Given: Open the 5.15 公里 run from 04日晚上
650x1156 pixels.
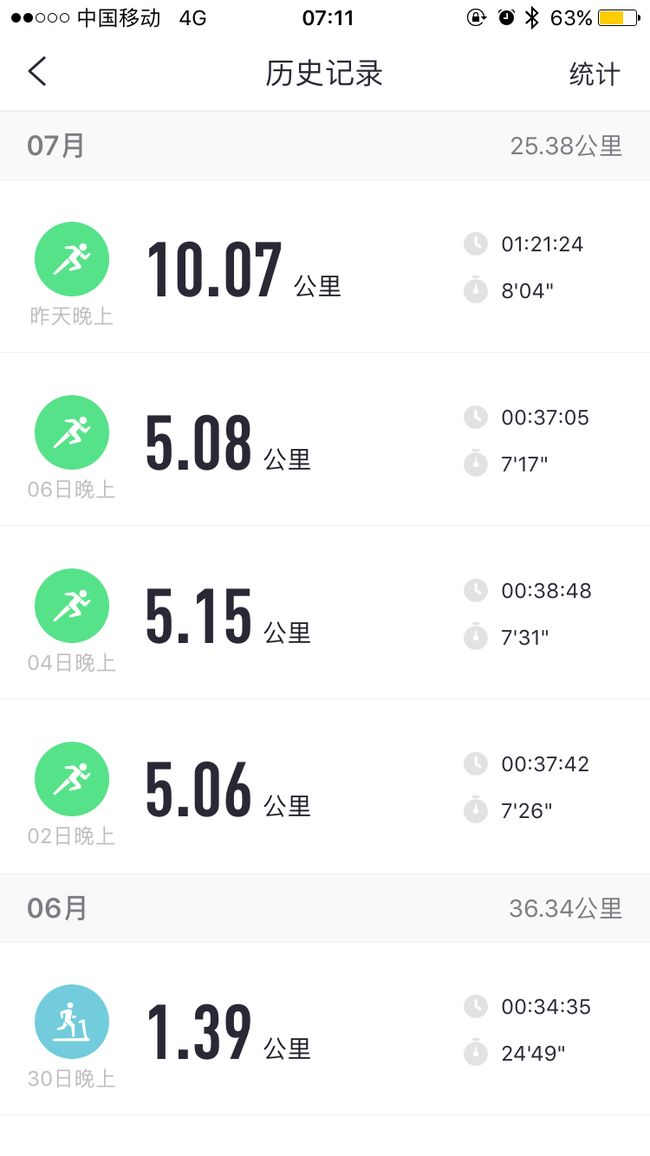Looking at the screenshot, I should (x=325, y=613).
